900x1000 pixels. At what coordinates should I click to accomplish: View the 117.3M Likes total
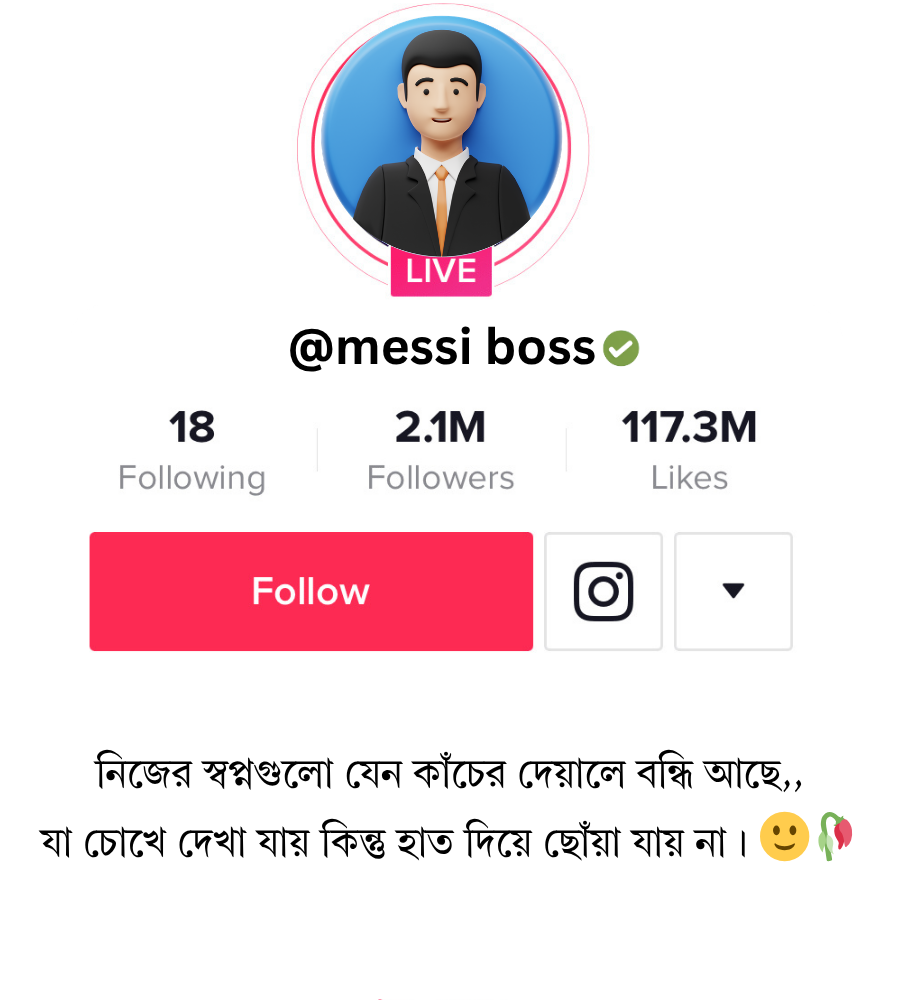(x=689, y=477)
